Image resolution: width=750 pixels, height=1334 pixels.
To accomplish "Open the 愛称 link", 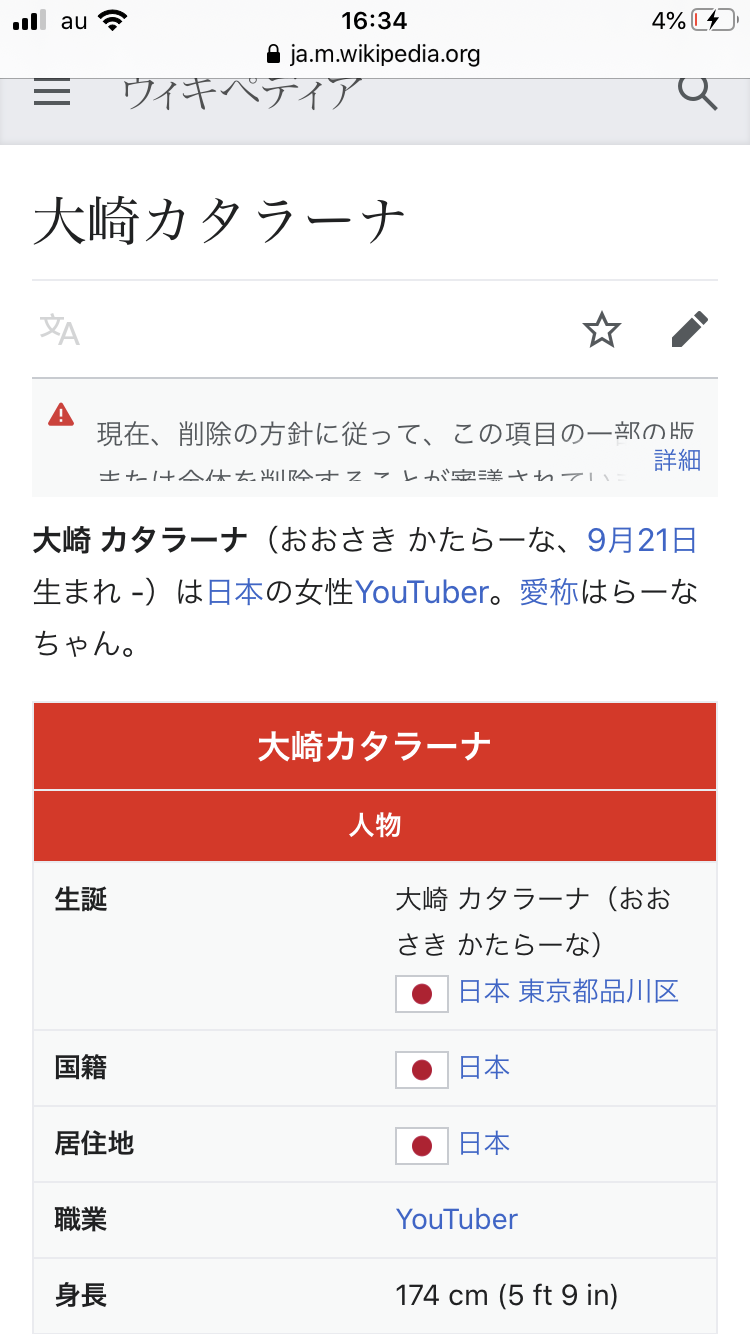I will tap(549, 592).
